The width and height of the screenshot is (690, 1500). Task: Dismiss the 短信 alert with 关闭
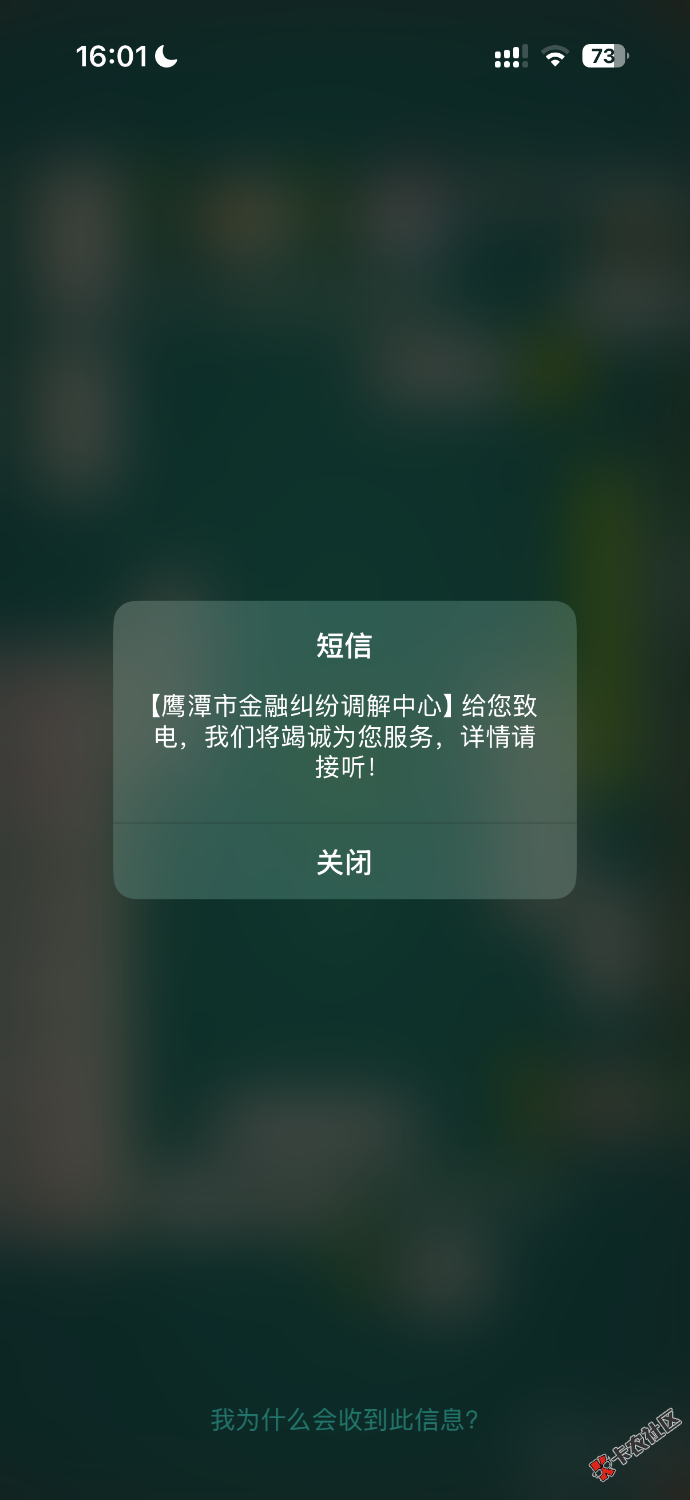344,862
